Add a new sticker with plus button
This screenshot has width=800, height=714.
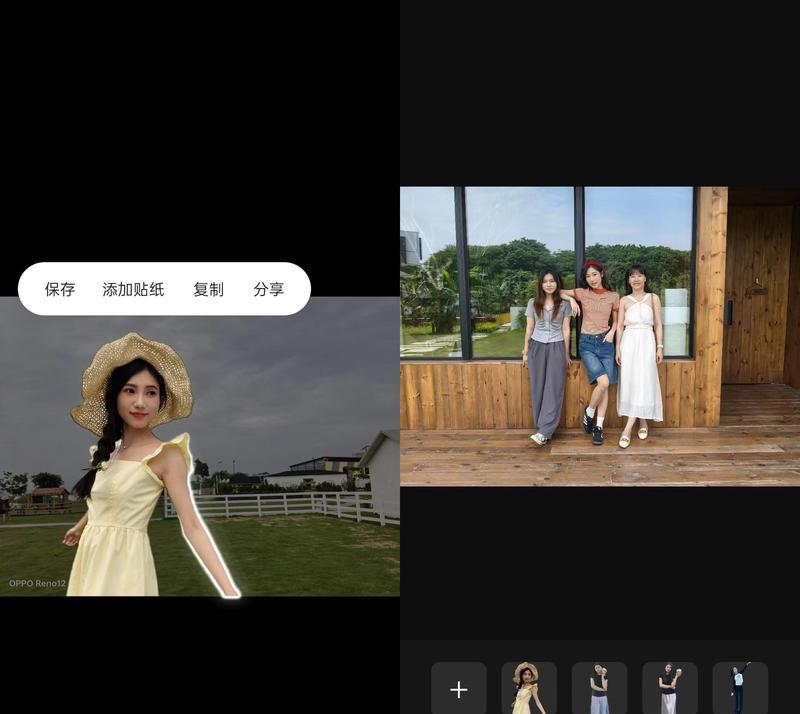point(459,689)
